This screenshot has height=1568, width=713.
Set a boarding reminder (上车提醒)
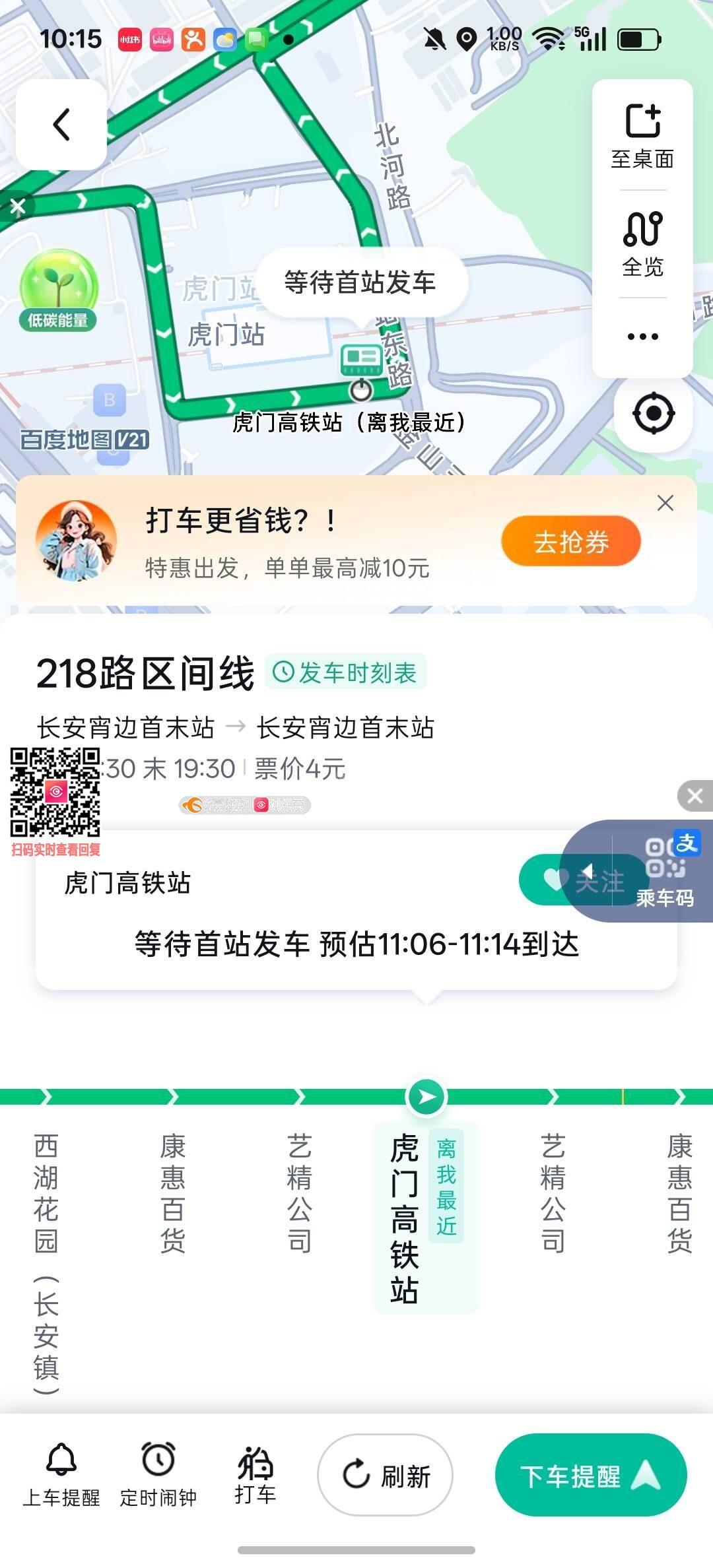(x=61, y=1476)
